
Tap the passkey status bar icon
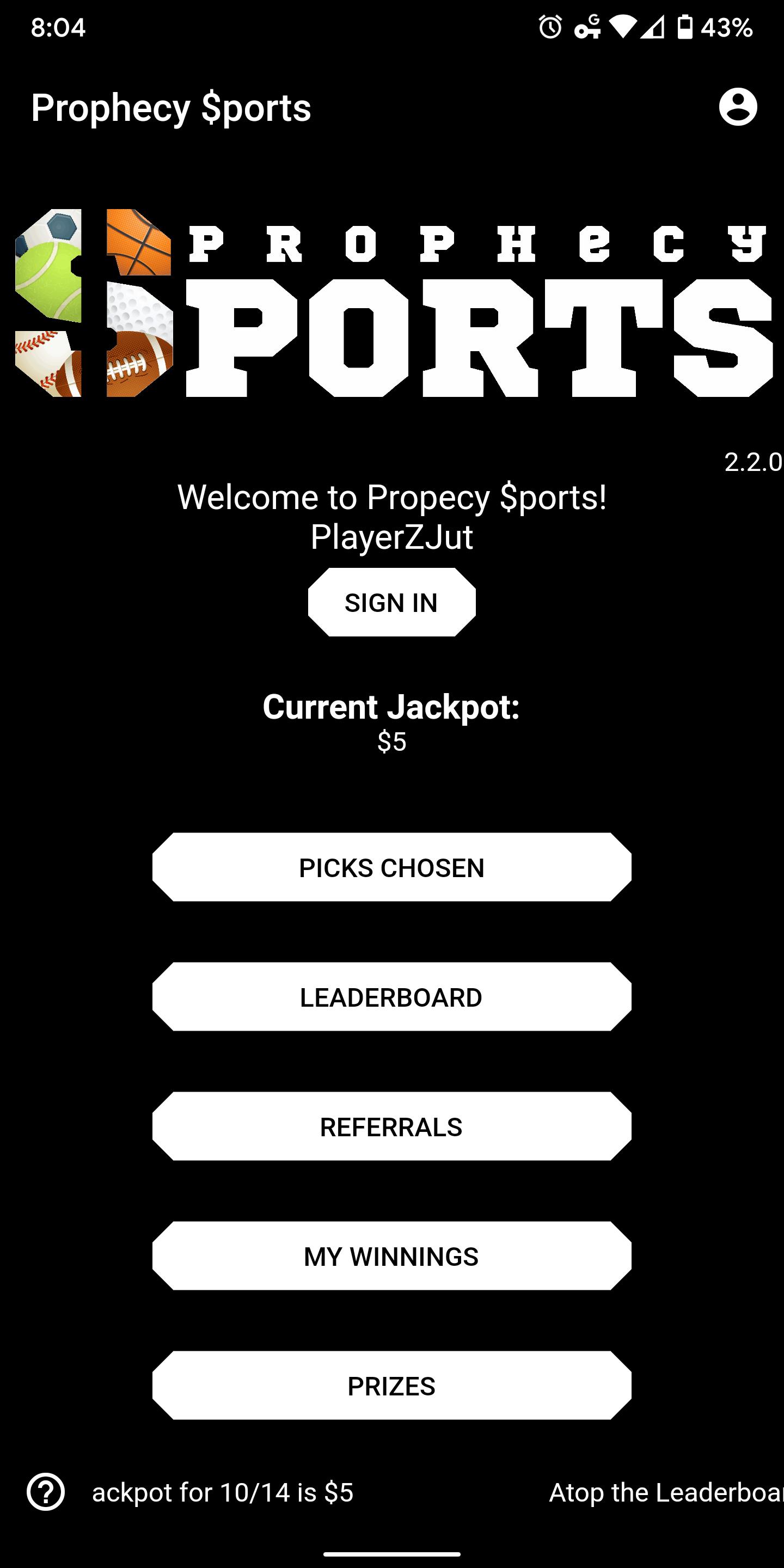[x=588, y=27]
